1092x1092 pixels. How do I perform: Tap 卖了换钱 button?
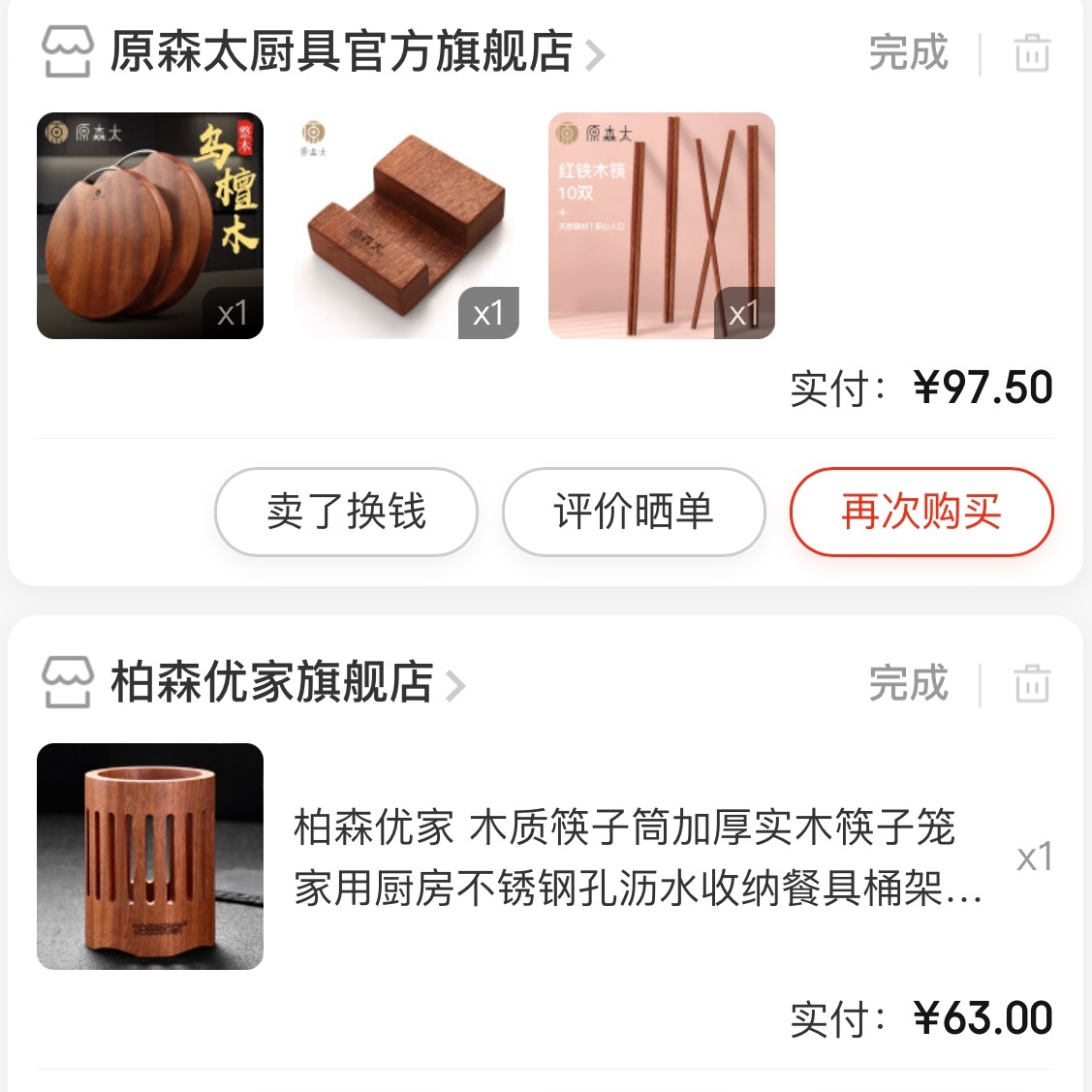pos(346,512)
